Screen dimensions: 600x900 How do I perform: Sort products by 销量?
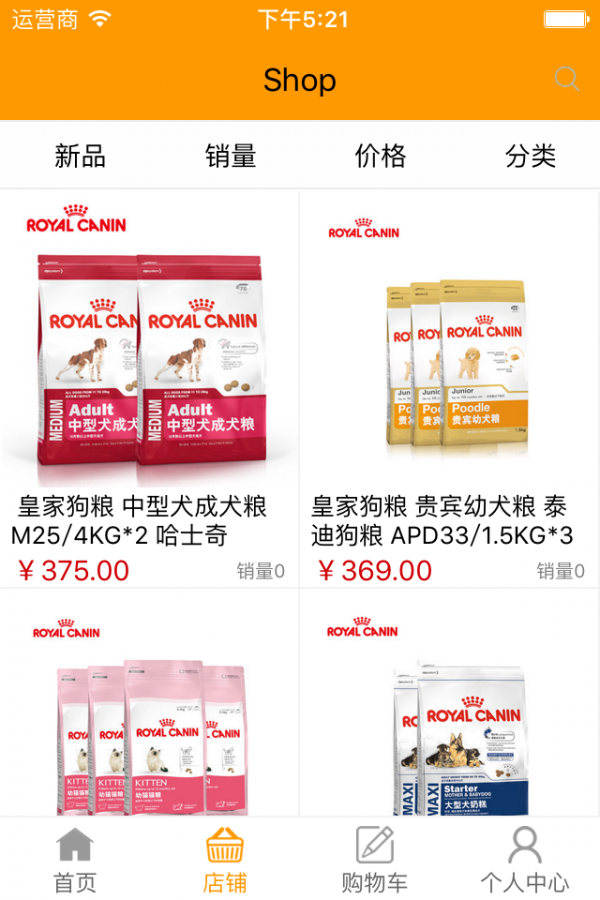pyautogui.click(x=231, y=156)
